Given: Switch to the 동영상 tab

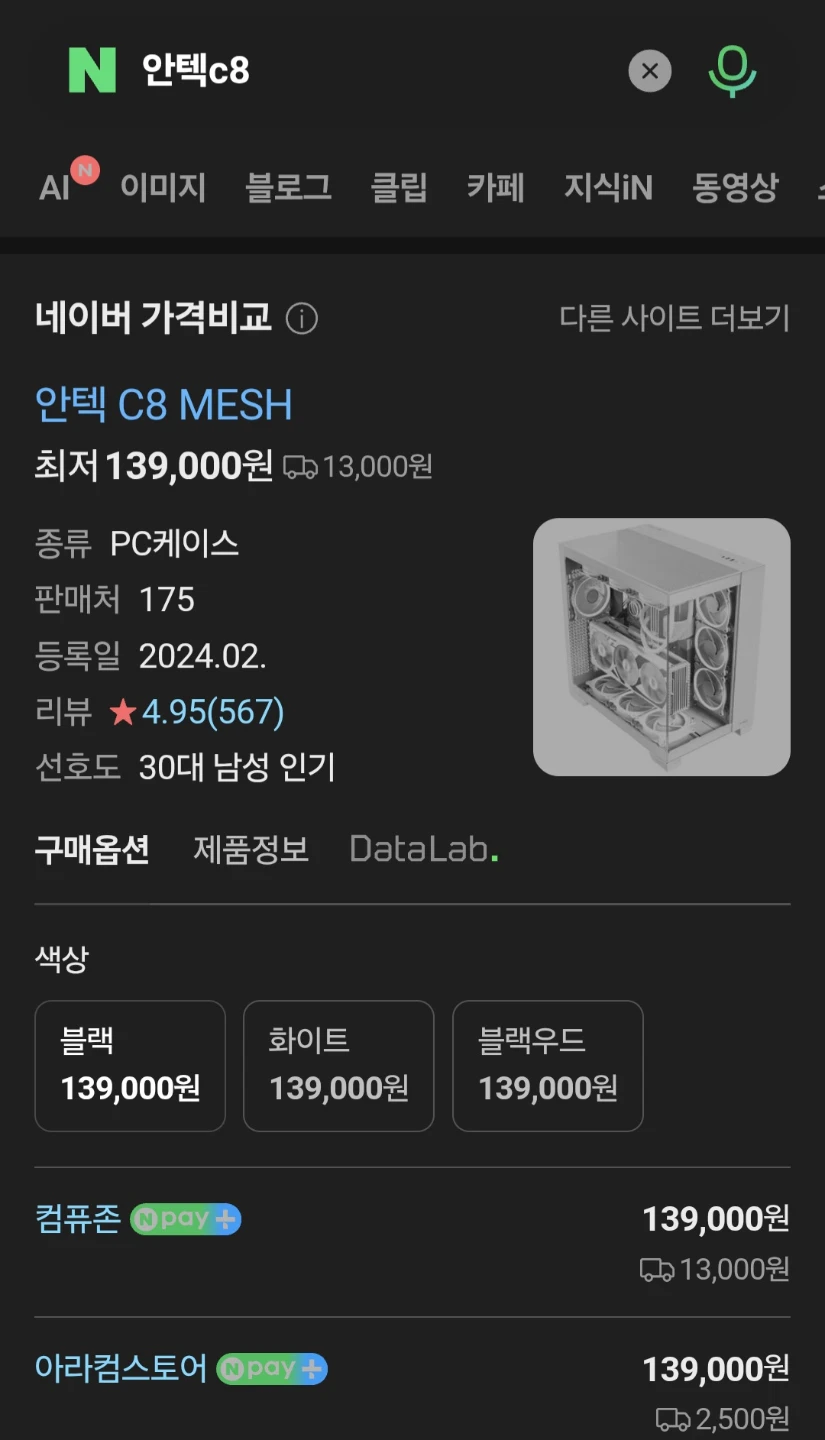Looking at the screenshot, I should point(735,187).
